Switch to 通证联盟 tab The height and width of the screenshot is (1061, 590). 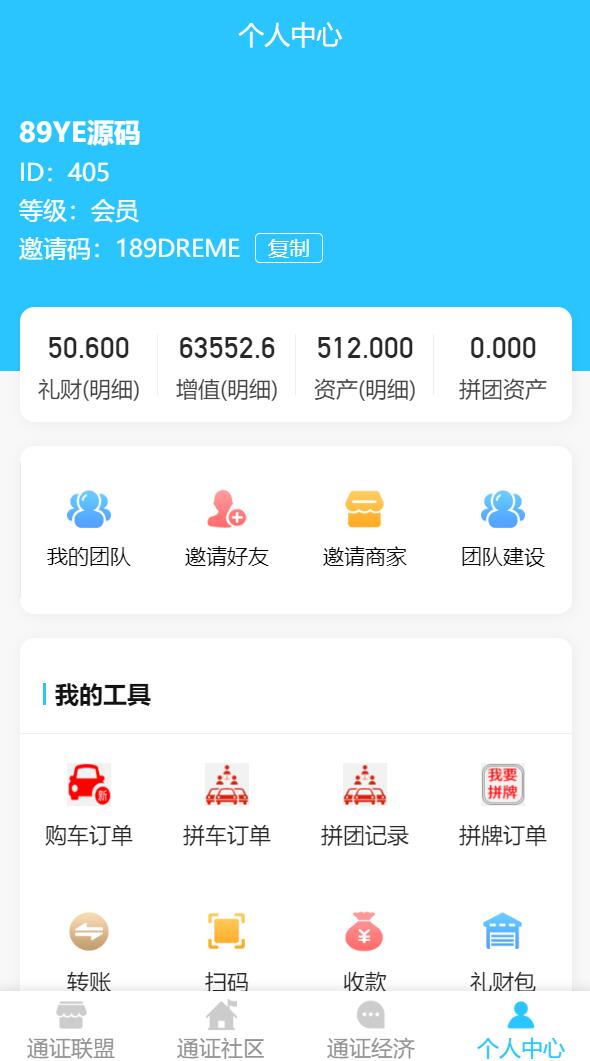[71, 1029]
